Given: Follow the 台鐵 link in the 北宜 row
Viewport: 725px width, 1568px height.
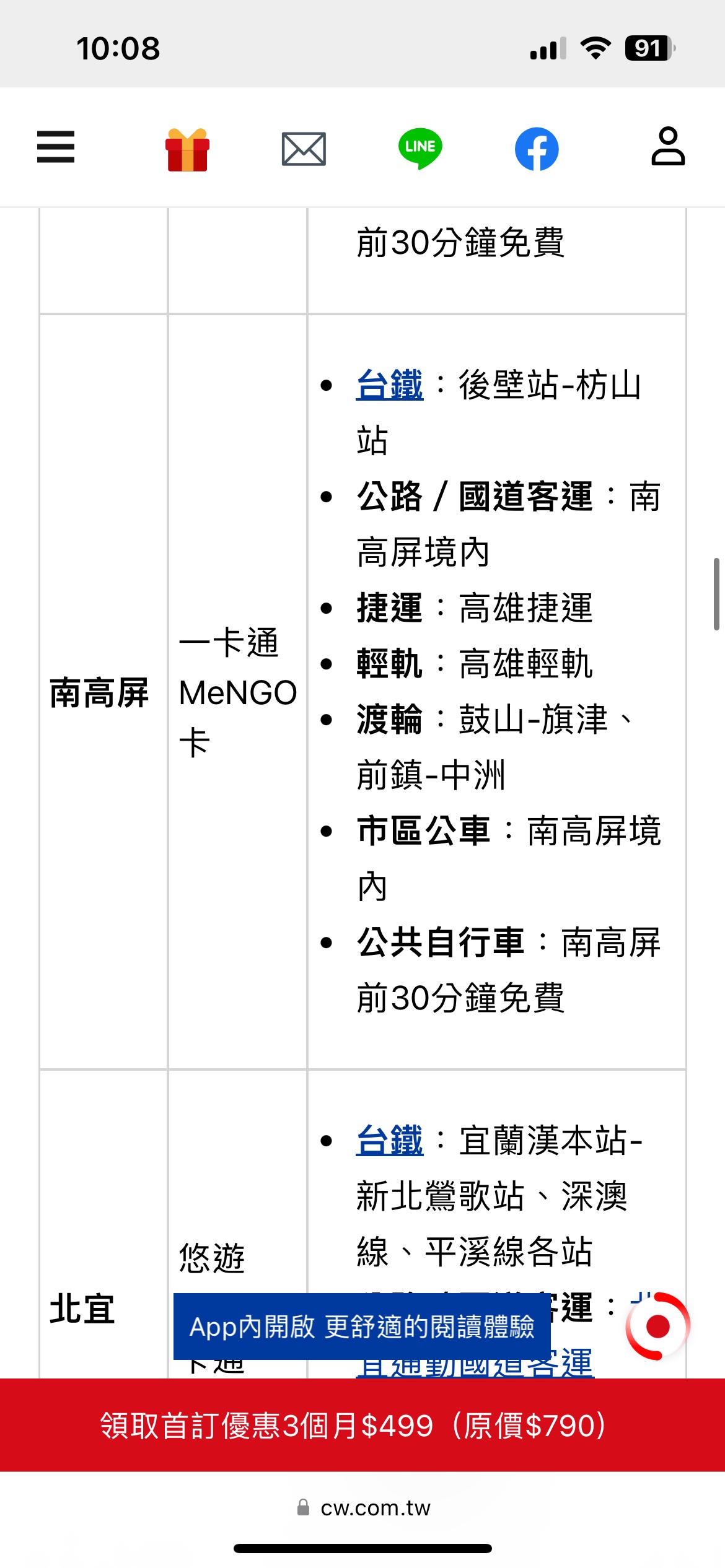Looking at the screenshot, I should (390, 1140).
